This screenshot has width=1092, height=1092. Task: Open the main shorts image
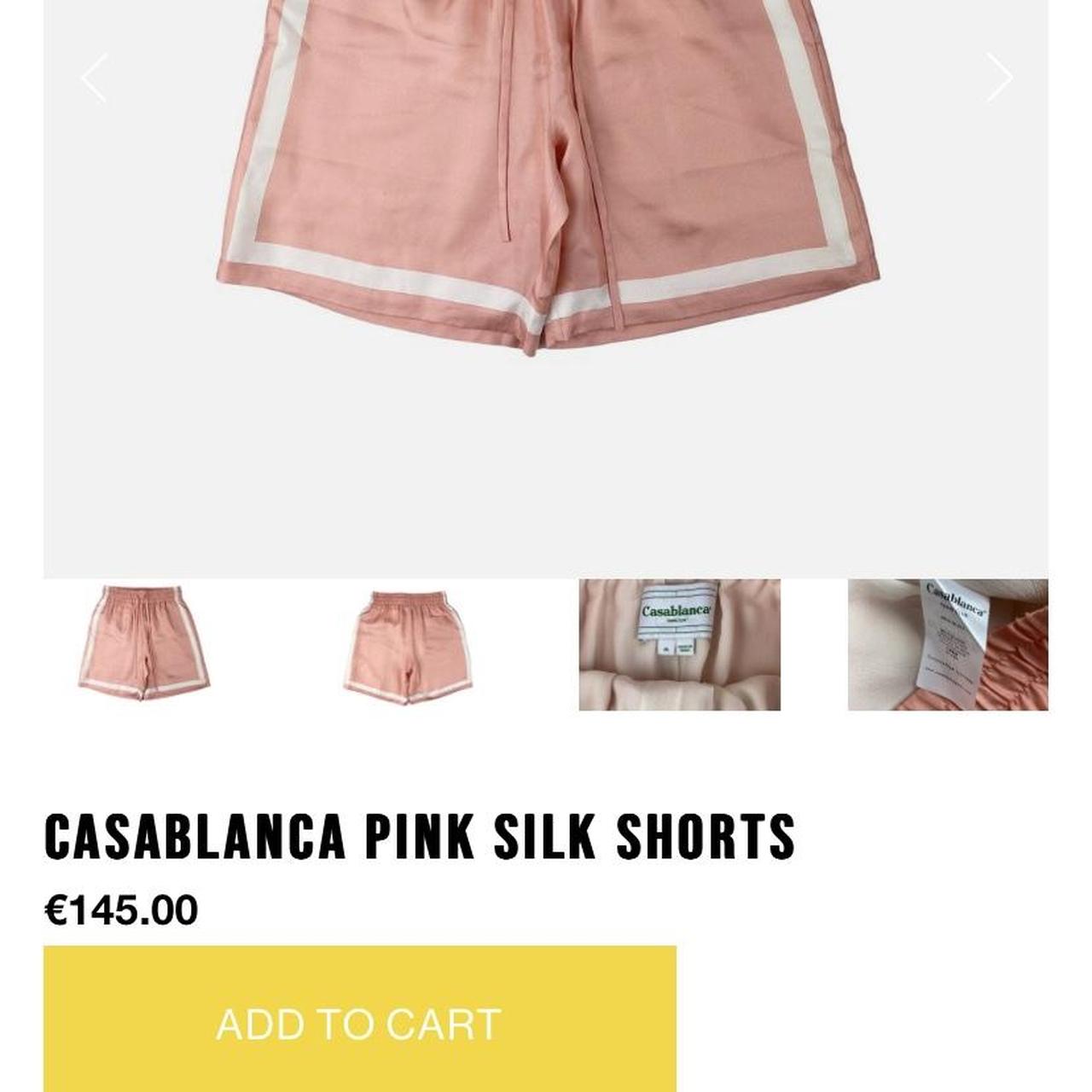546,213
